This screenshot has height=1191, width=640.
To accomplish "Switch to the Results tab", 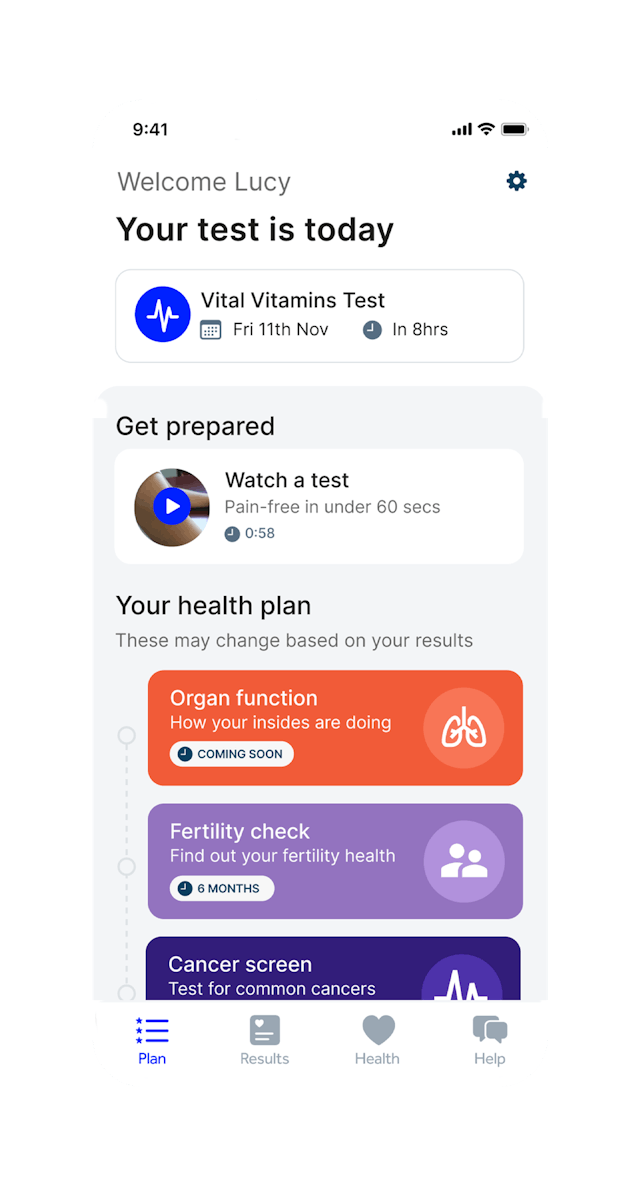I will pos(264,1041).
